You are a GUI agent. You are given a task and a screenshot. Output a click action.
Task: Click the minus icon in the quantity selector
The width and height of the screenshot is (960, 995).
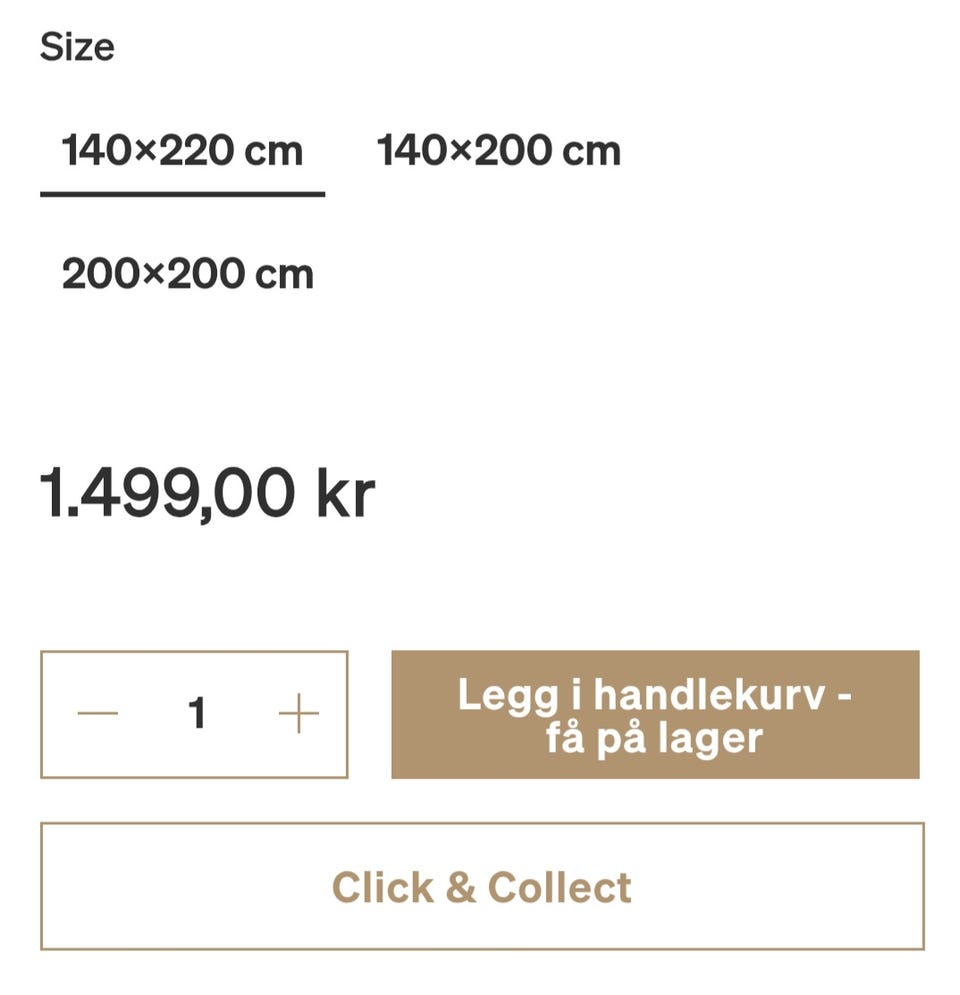(x=95, y=714)
